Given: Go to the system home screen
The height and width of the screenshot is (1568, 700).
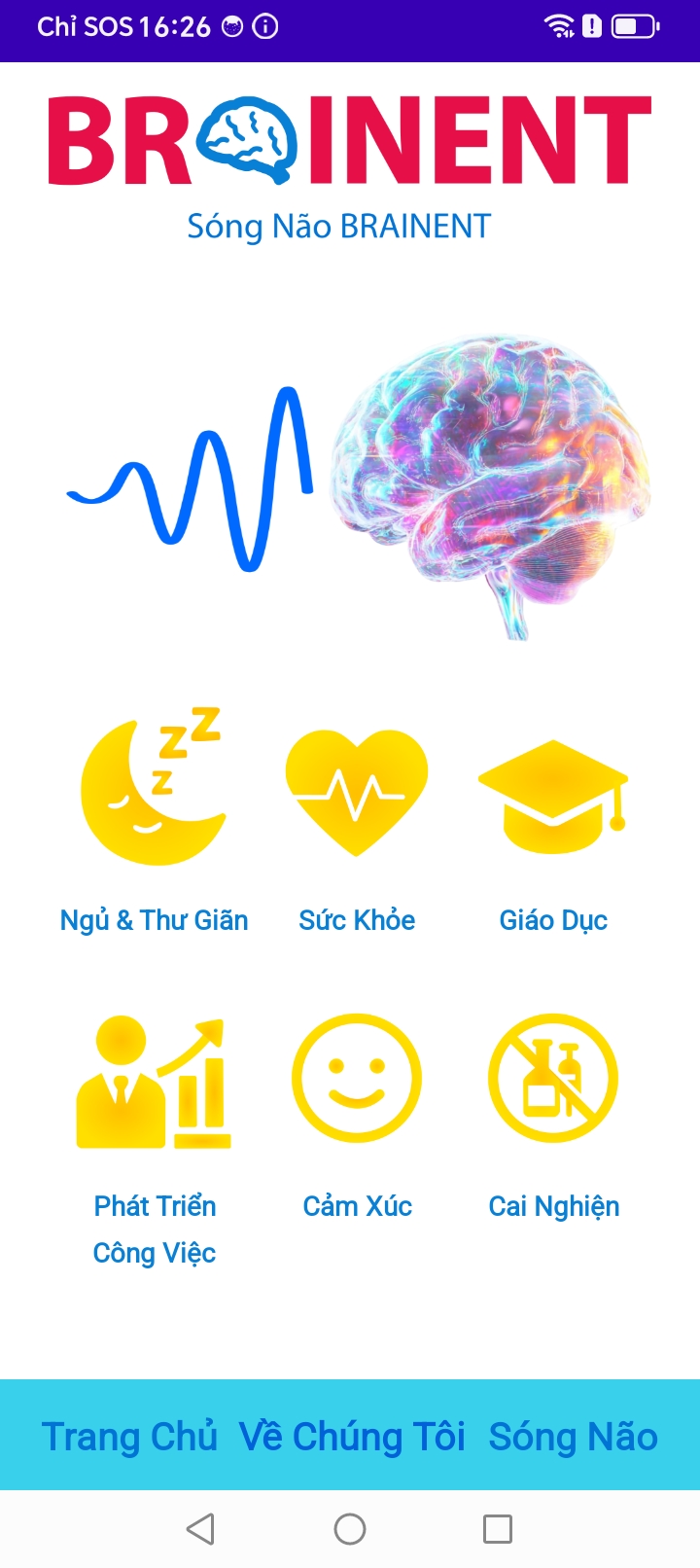Looking at the screenshot, I should [x=350, y=1529].
